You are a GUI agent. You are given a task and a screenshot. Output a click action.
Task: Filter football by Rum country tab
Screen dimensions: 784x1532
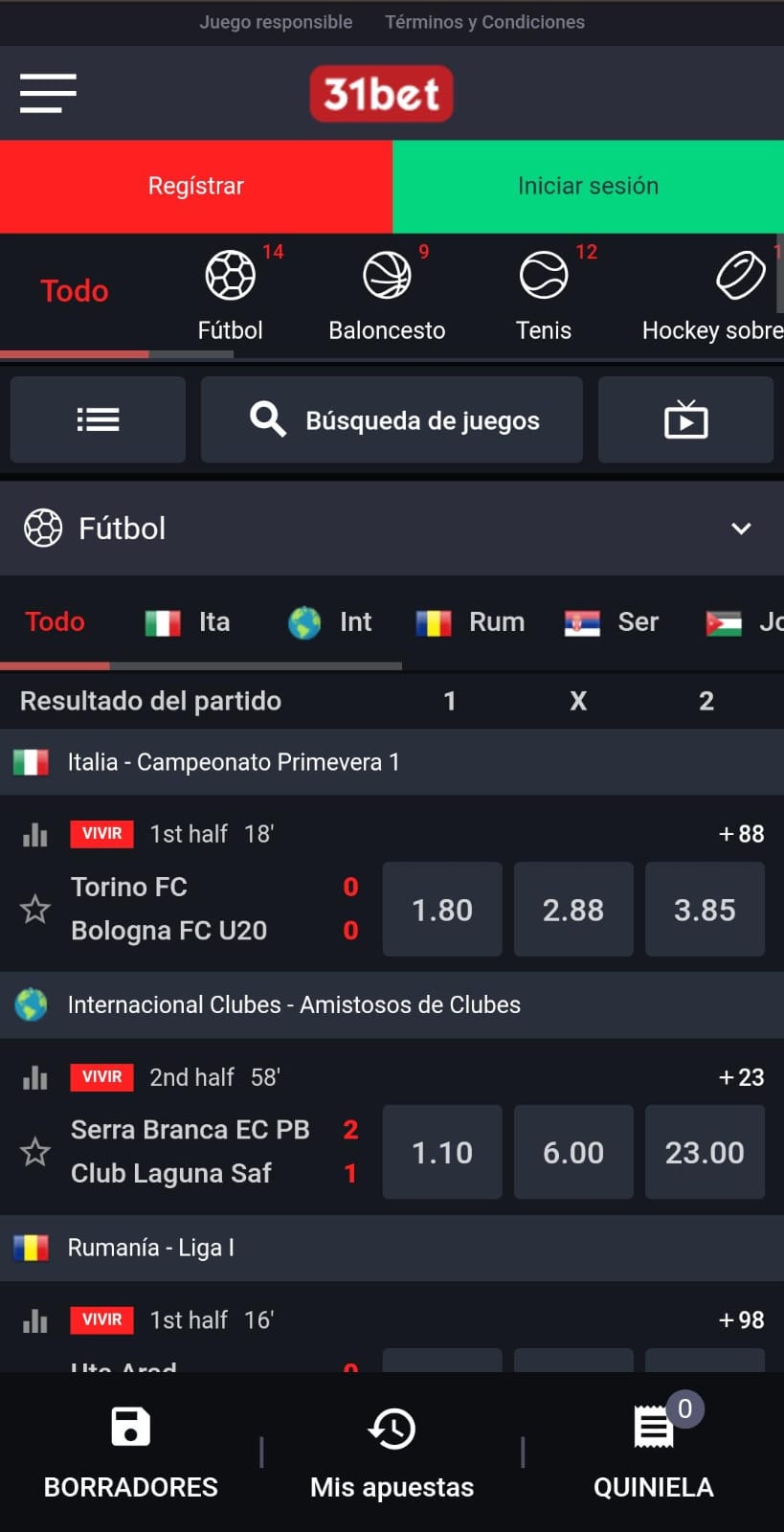click(x=470, y=622)
